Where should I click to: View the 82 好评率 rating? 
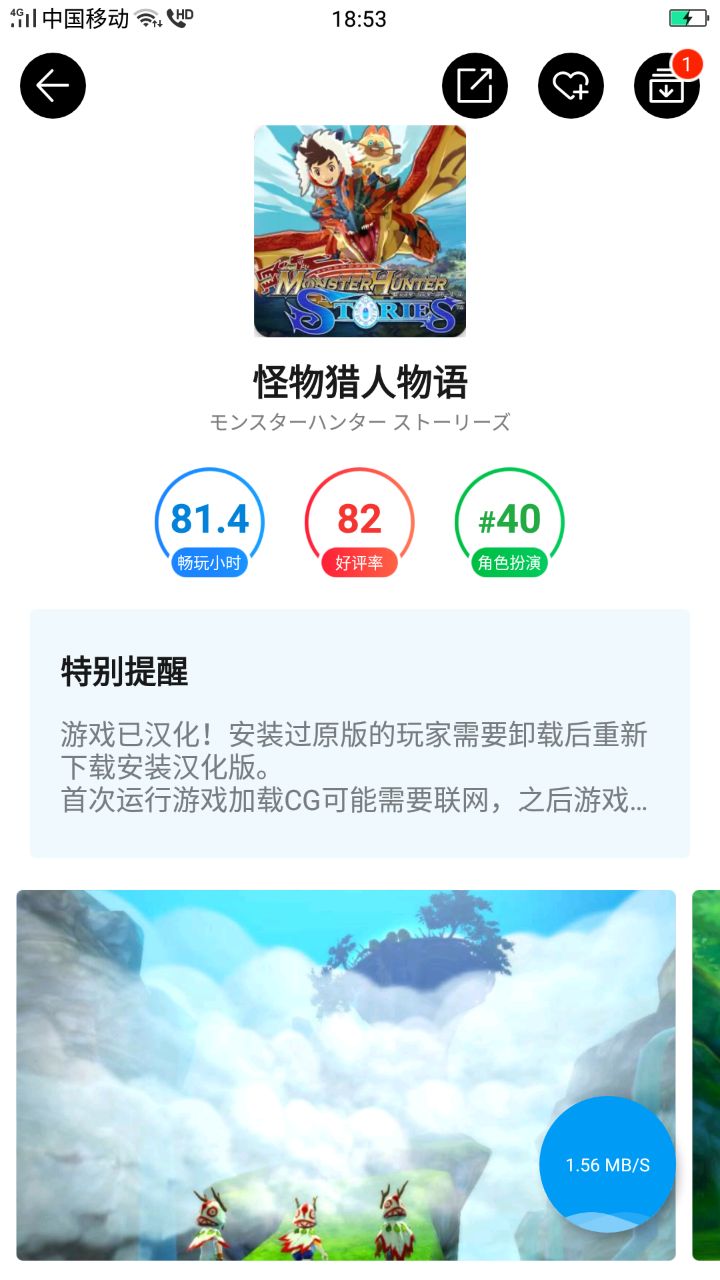(359, 524)
